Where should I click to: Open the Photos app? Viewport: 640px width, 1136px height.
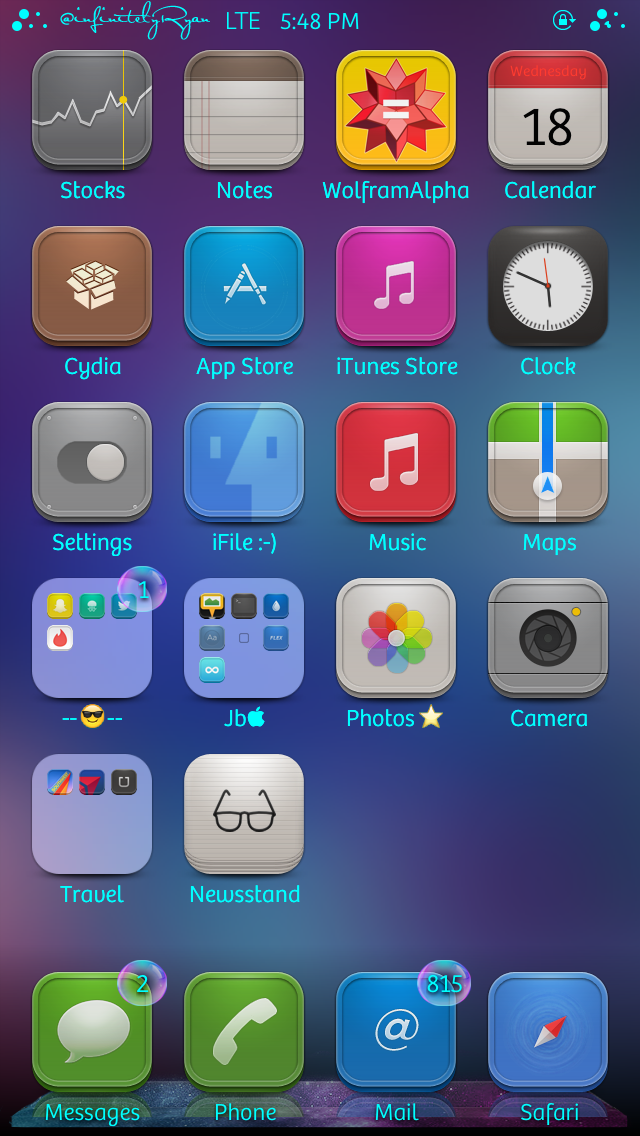[x=396, y=637]
